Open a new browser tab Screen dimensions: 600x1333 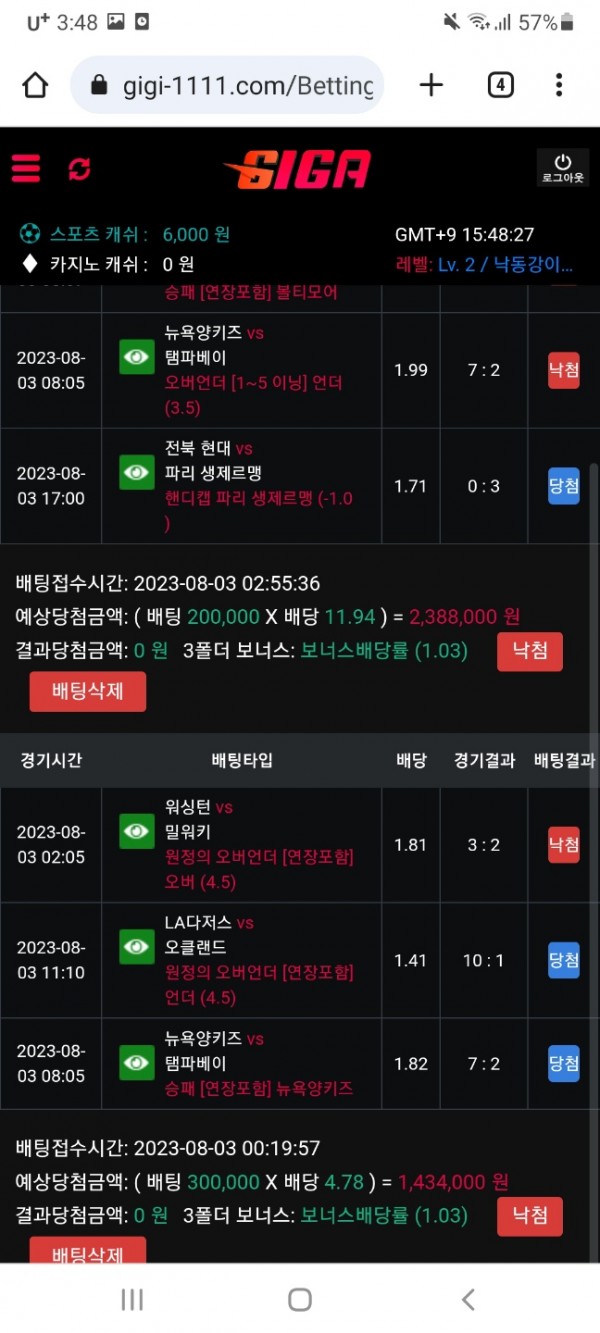(x=431, y=85)
